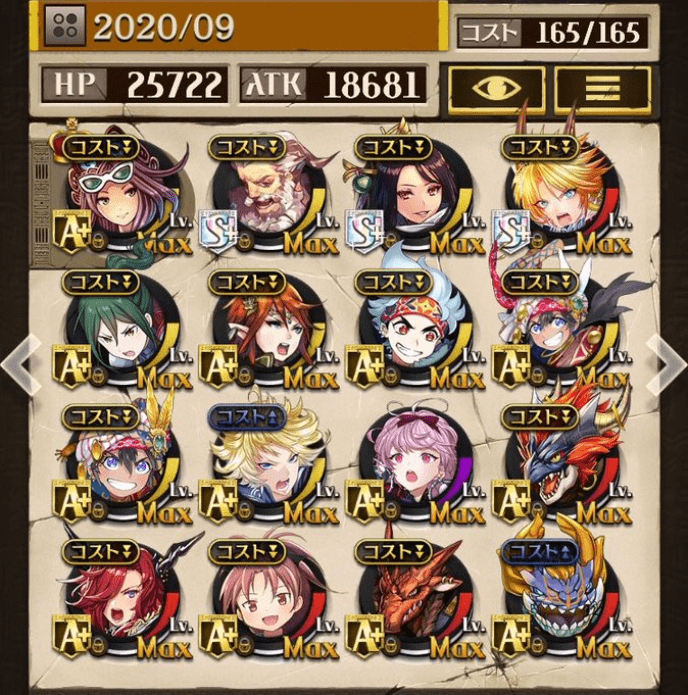Open the hamburger list menu
The width and height of the screenshot is (688, 695).
602,88
